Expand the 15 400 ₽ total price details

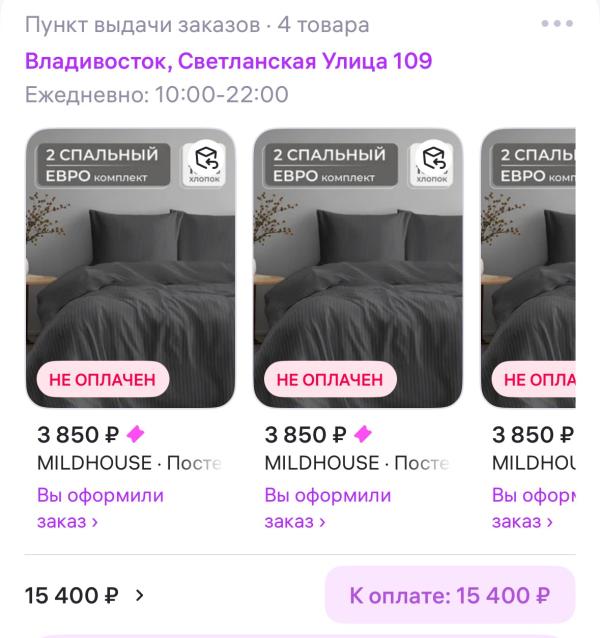[85, 596]
